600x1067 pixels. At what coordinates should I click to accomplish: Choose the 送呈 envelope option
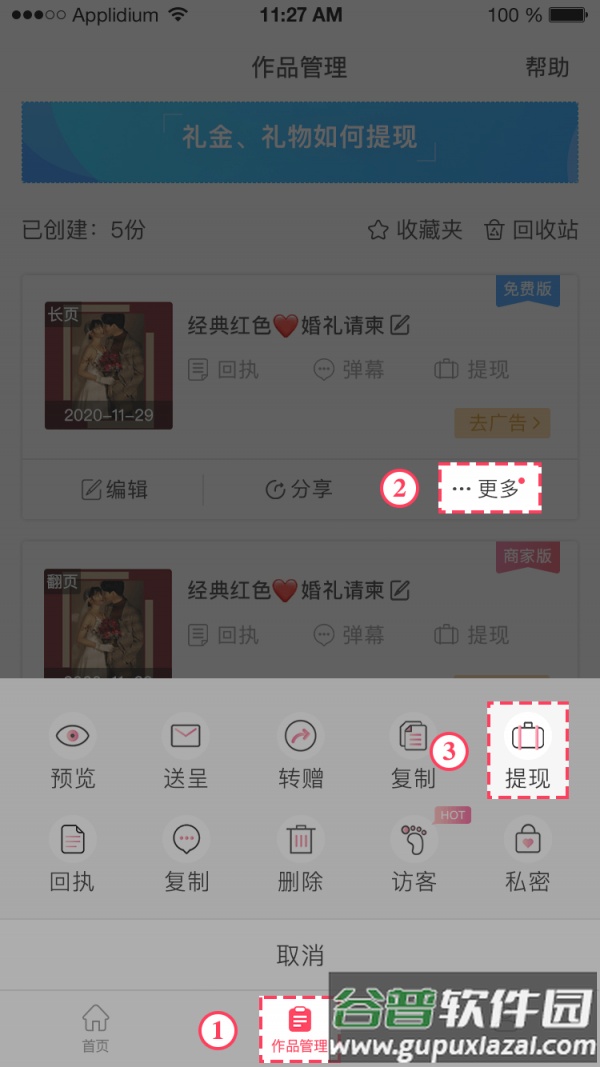click(186, 752)
